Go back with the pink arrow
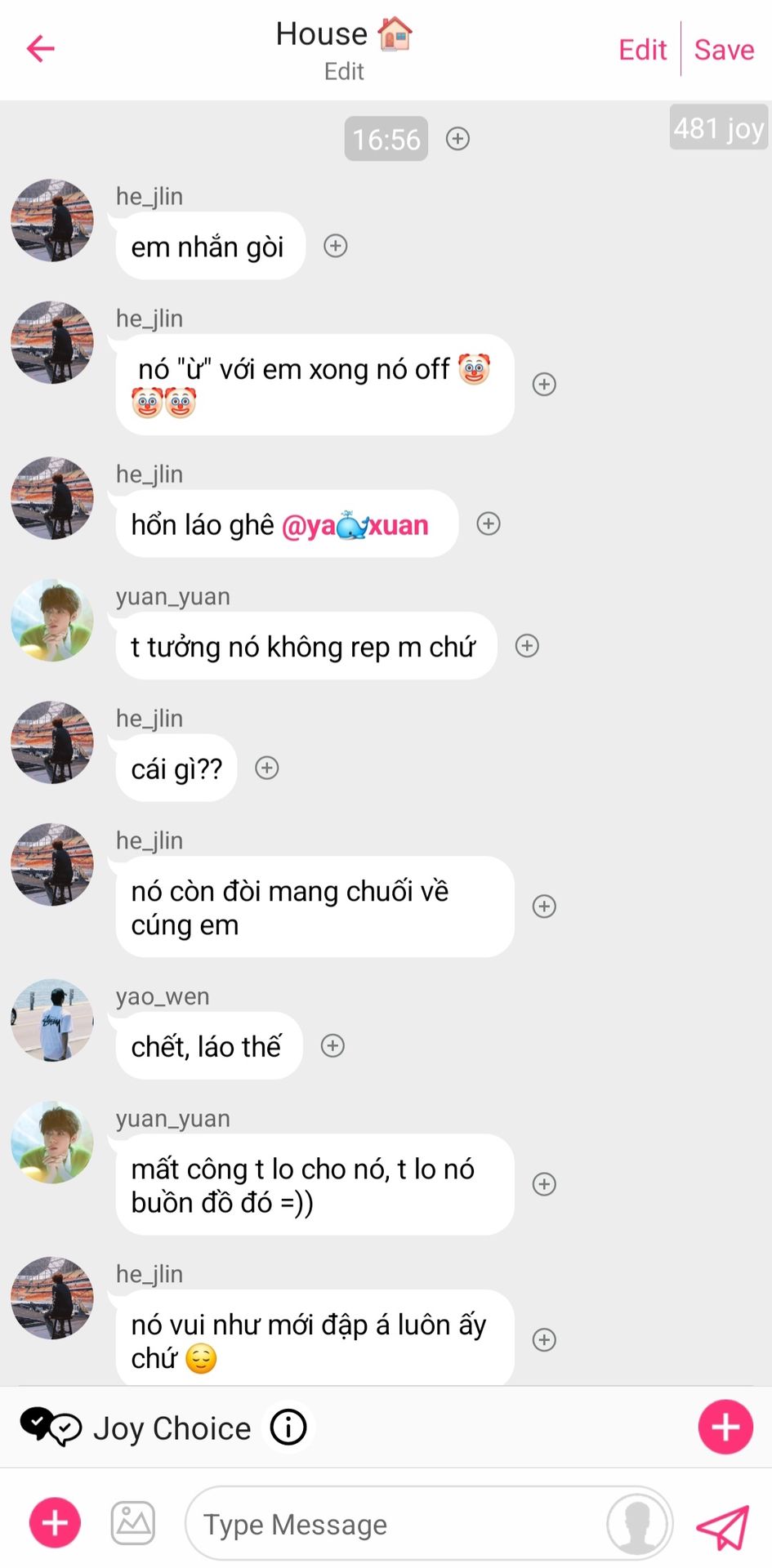Screen dimensions: 772x1568 [40, 49]
